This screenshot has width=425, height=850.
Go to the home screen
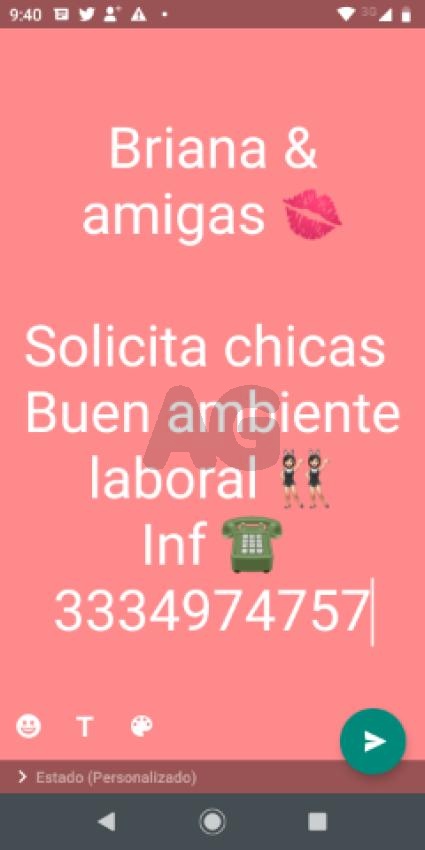tap(212, 822)
